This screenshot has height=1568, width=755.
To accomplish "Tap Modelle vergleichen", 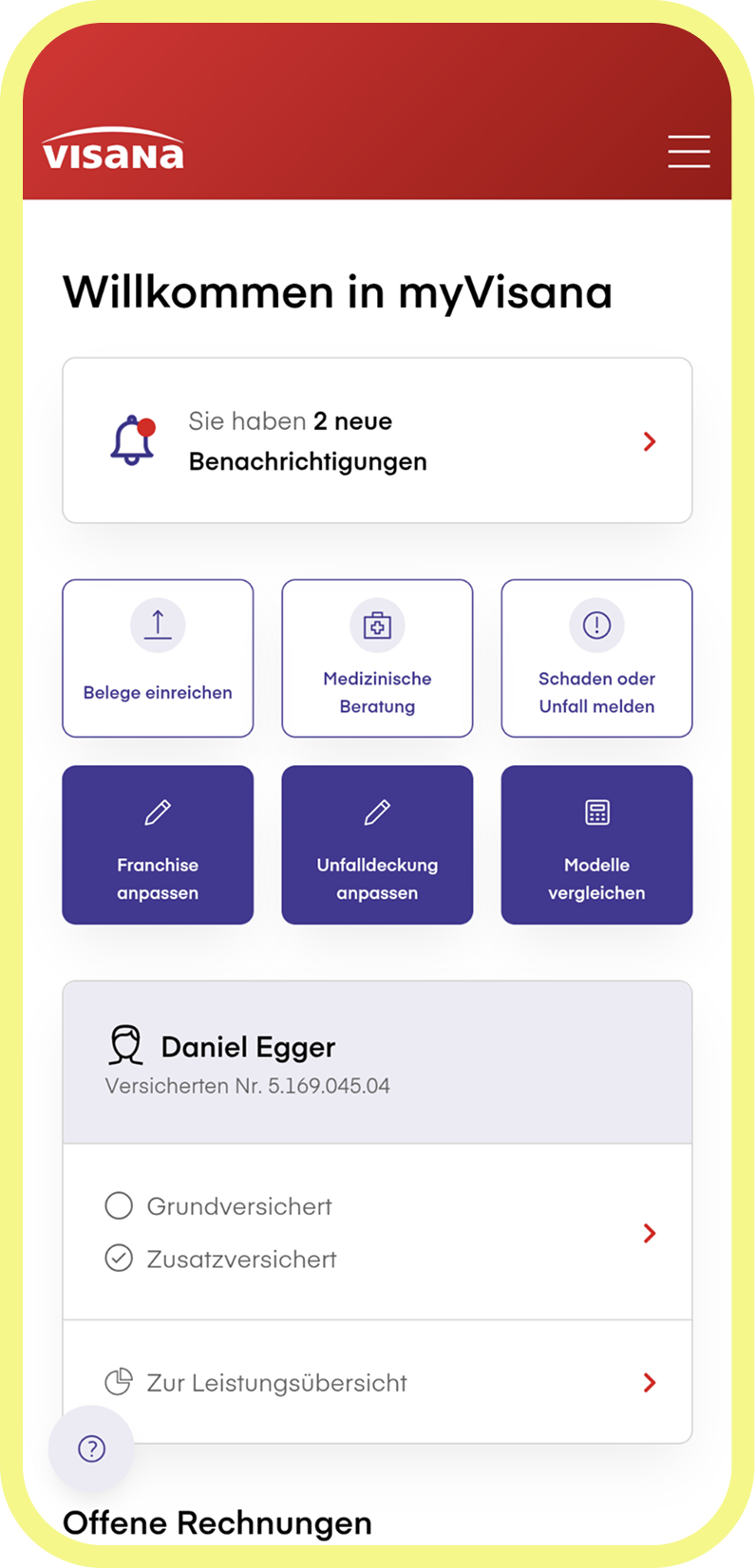I will pos(596,845).
